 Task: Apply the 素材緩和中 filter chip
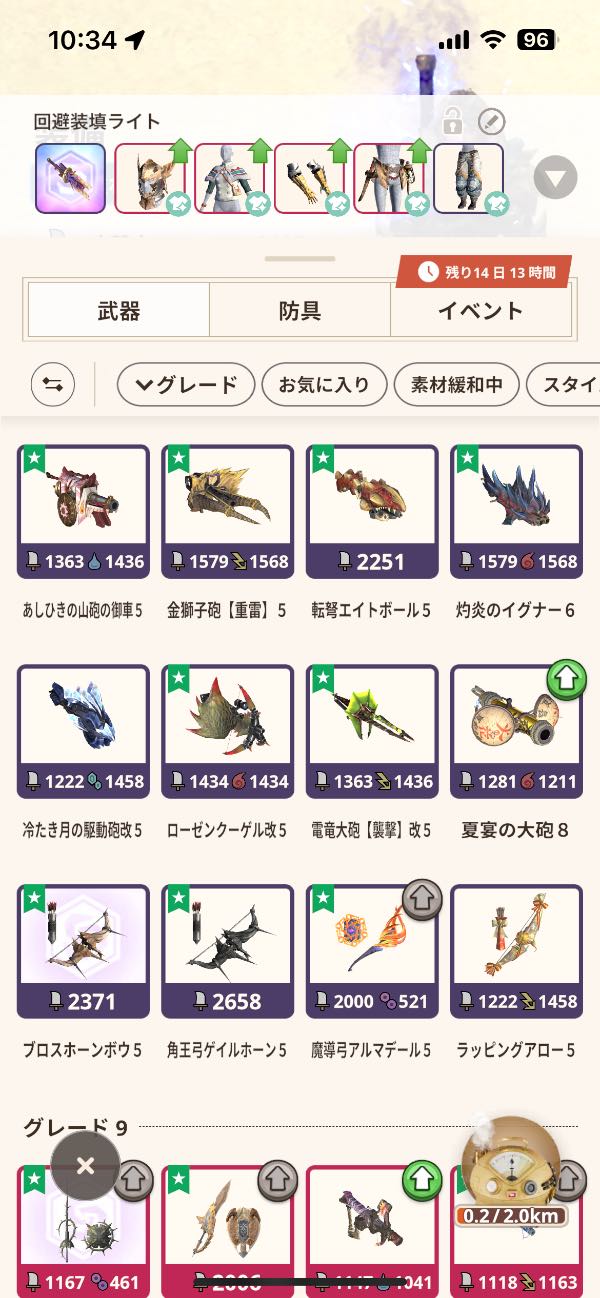tap(456, 384)
